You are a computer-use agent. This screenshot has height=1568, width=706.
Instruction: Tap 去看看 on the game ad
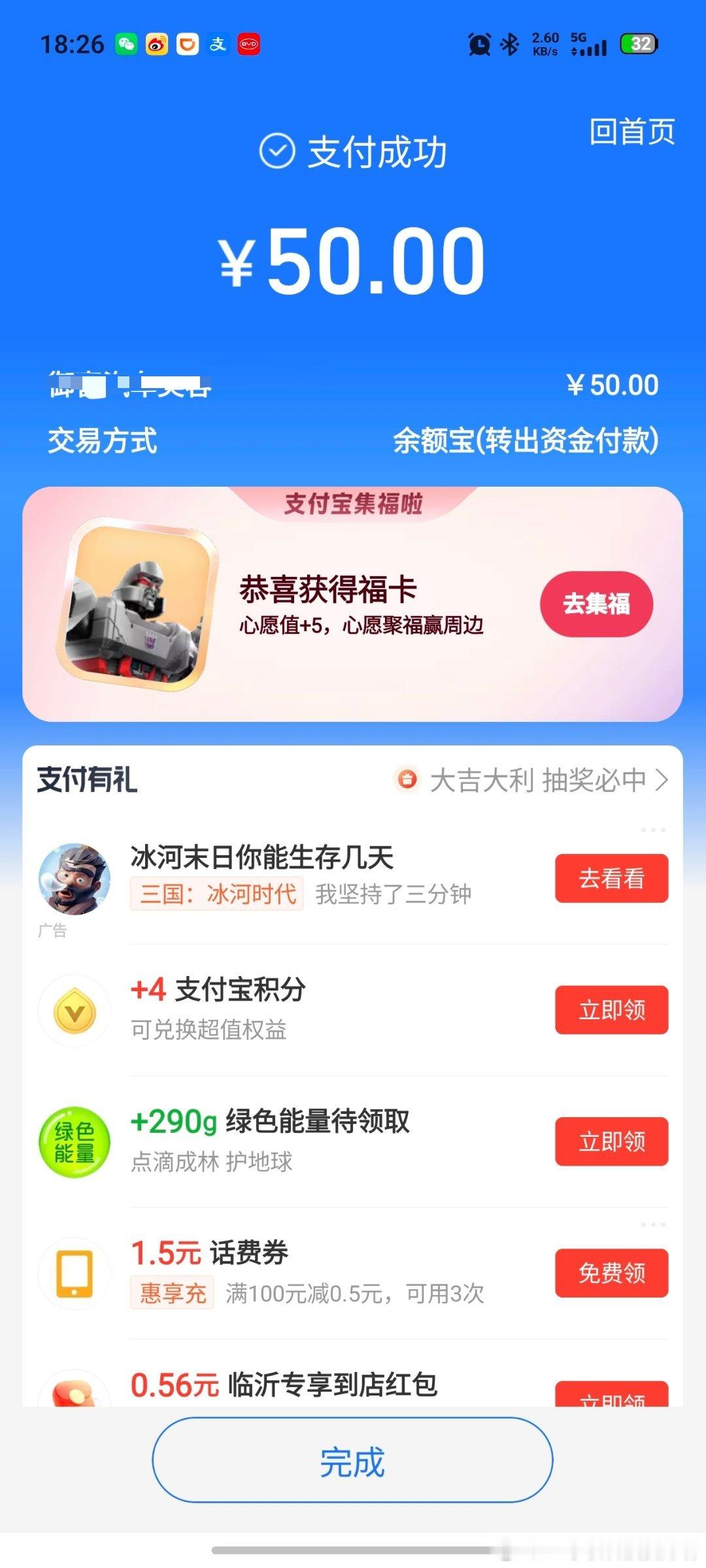click(x=611, y=879)
